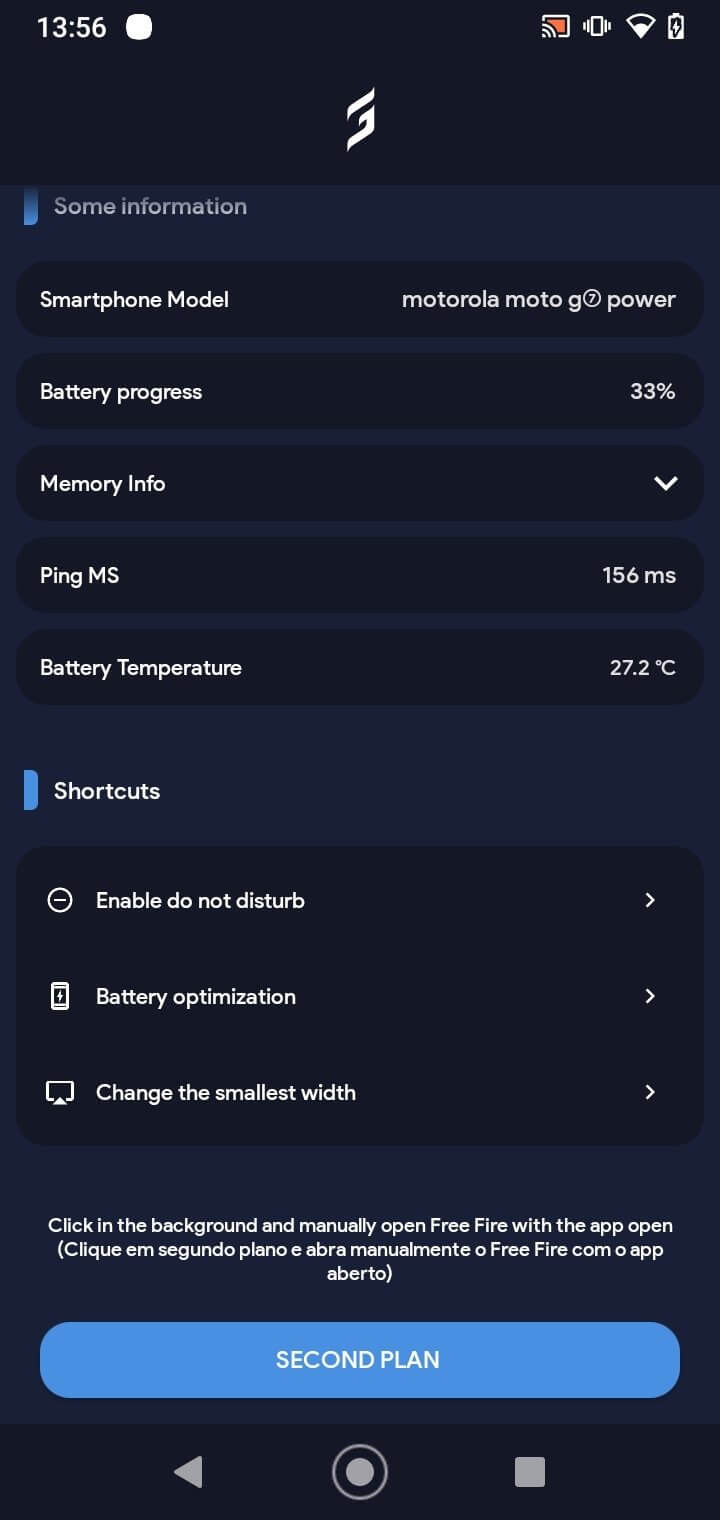Tap the Battery progress 33% row
The image size is (720, 1520).
click(360, 391)
